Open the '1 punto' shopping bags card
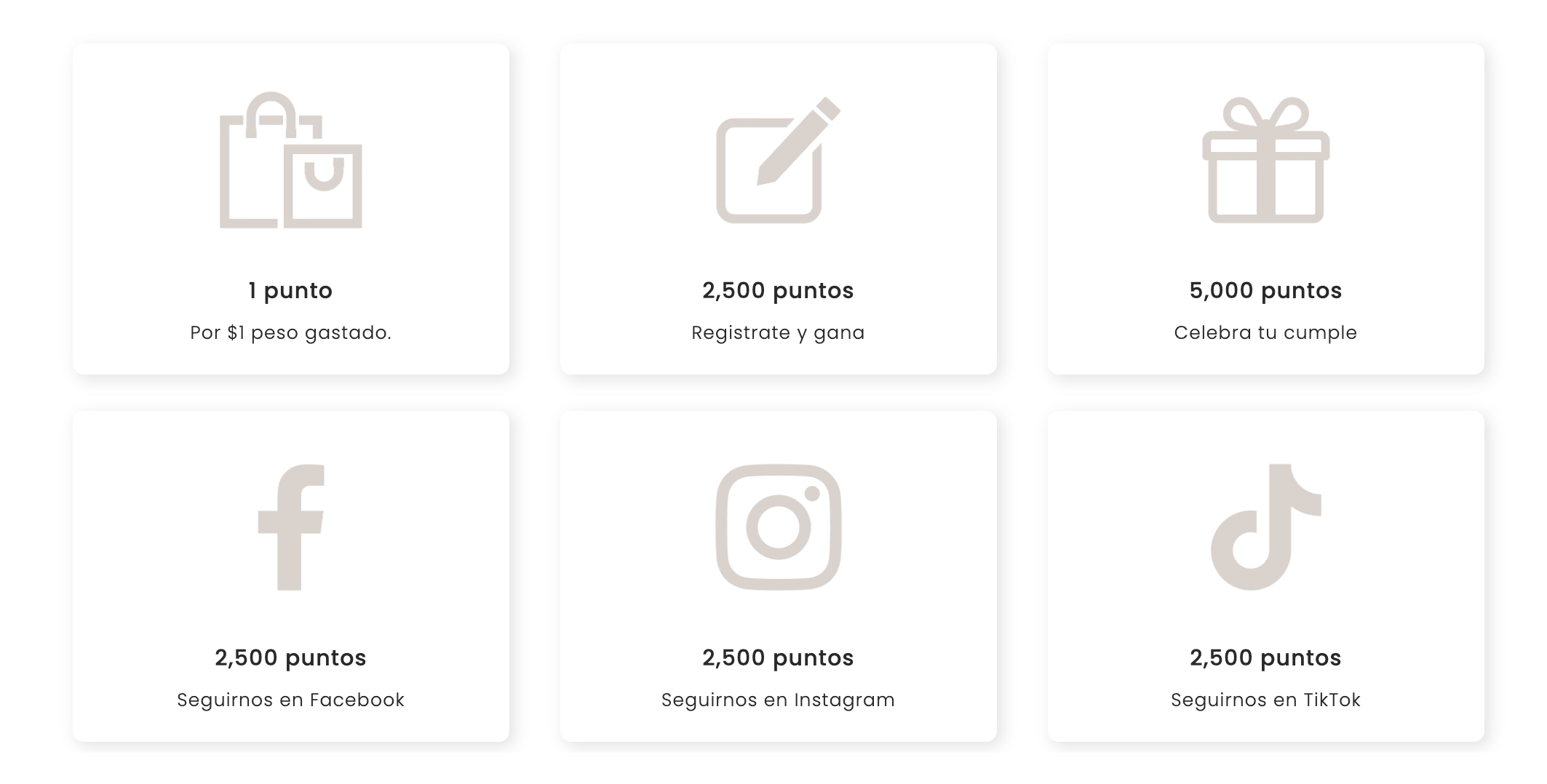This screenshot has width=1547, height=784. (x=290, y=209)
